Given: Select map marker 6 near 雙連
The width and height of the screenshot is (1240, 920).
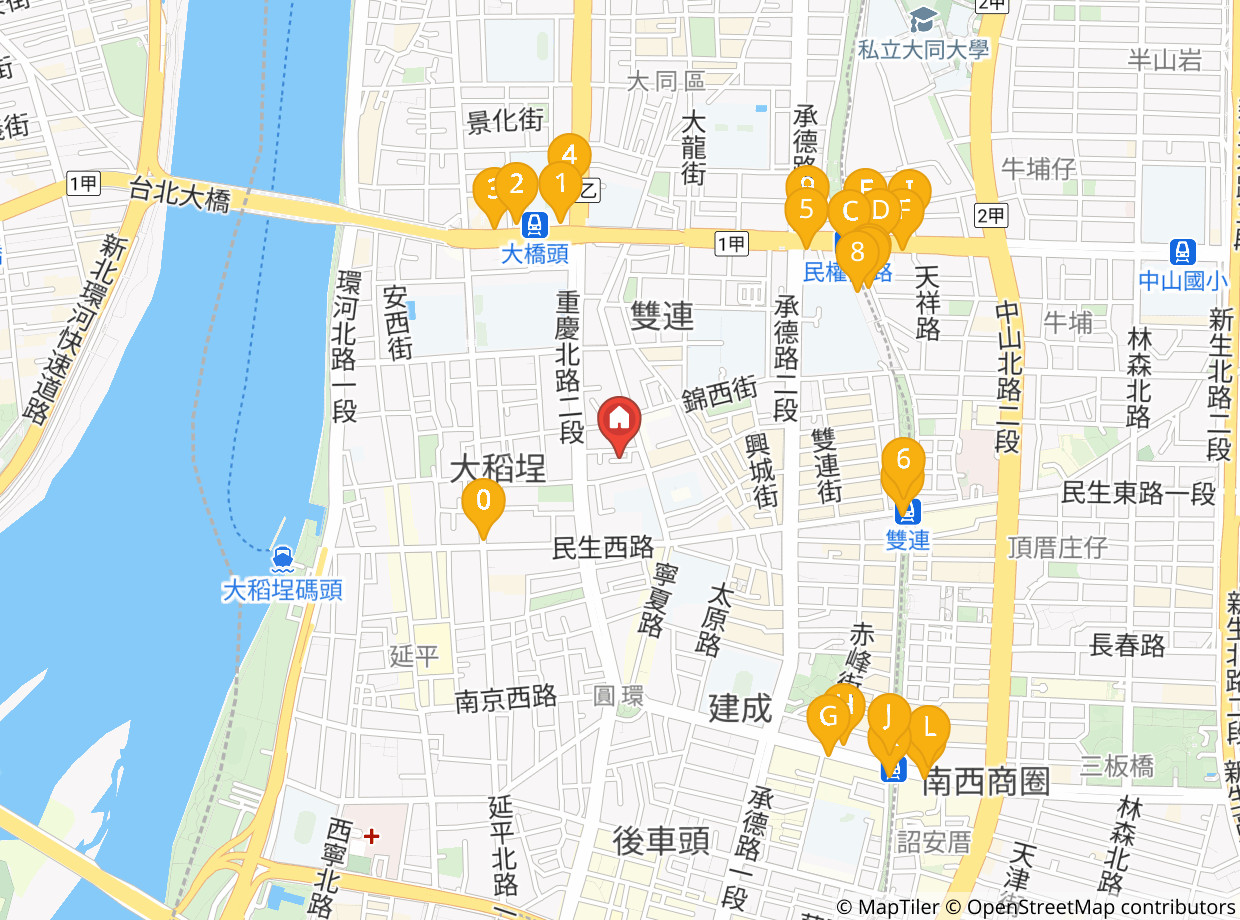Looking at the screenshot, I should 903,461.
